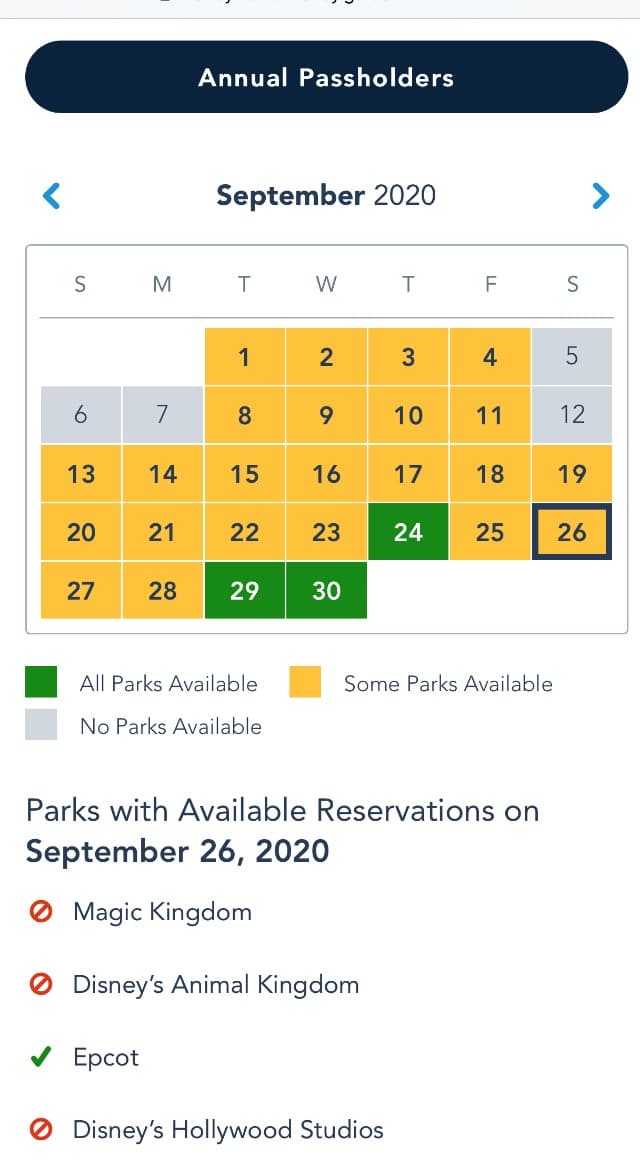This screenshot has height=1175, width=640.
Task: Go to the next month
Action: (600, 196)
